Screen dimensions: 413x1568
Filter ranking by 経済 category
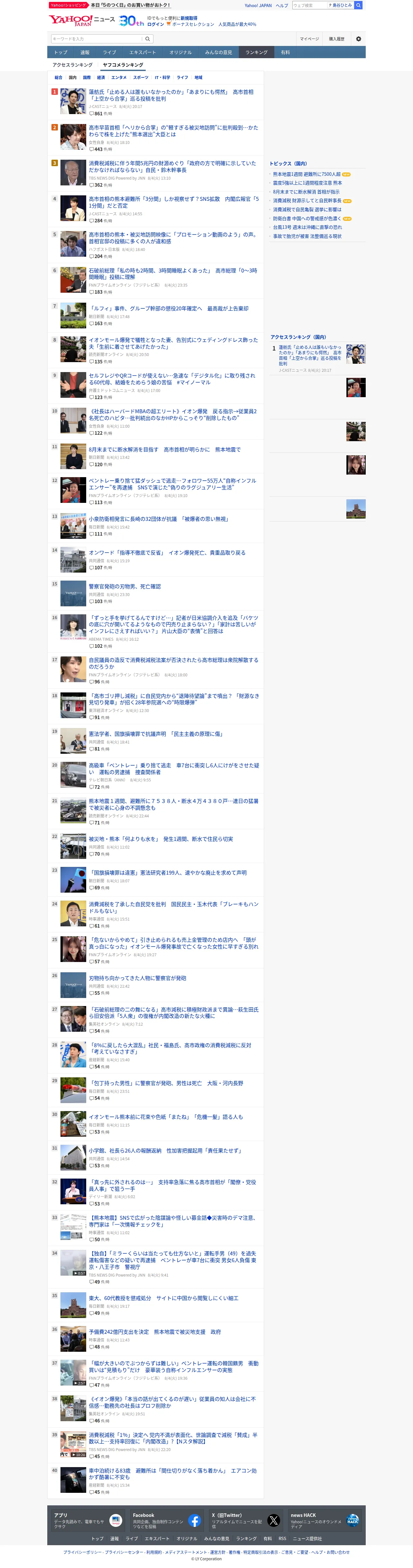[101, 78]
